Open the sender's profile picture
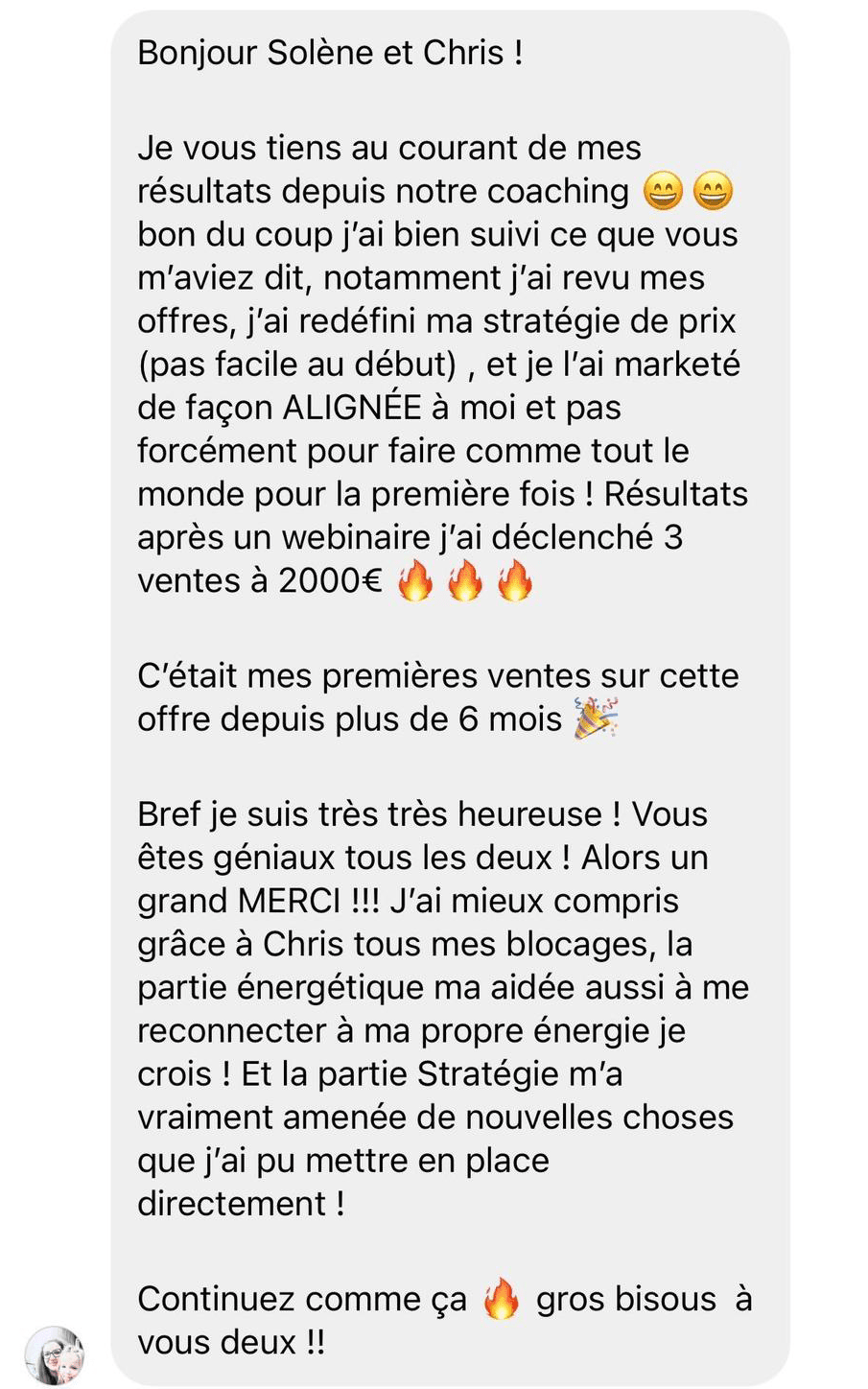Image resolution: width=868 pixels, height=1389 pixels. 55,1356
